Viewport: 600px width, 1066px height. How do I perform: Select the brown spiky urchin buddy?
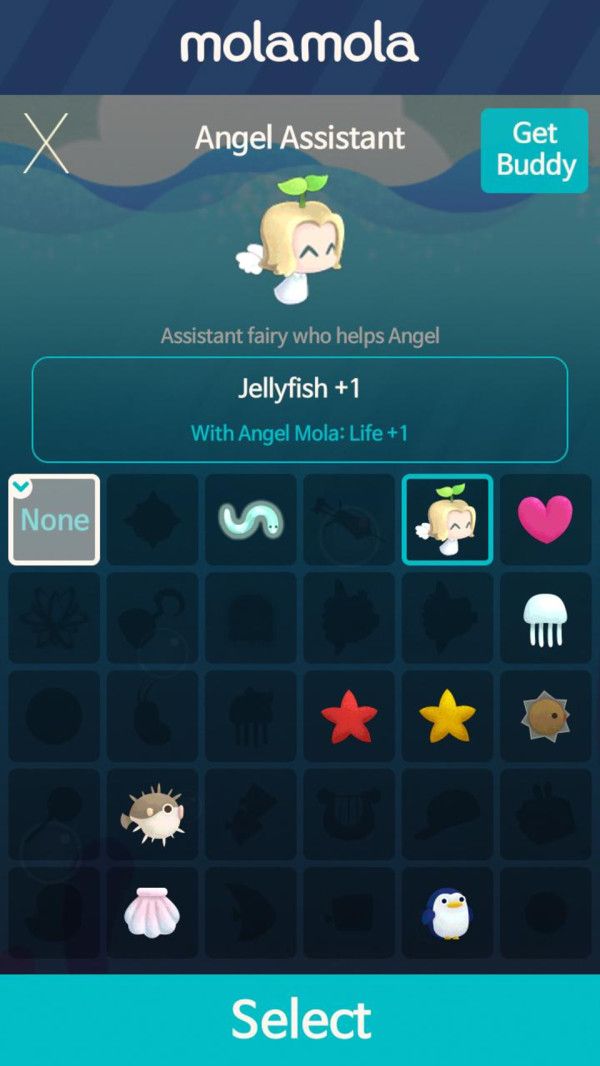(x=545, y=716)
